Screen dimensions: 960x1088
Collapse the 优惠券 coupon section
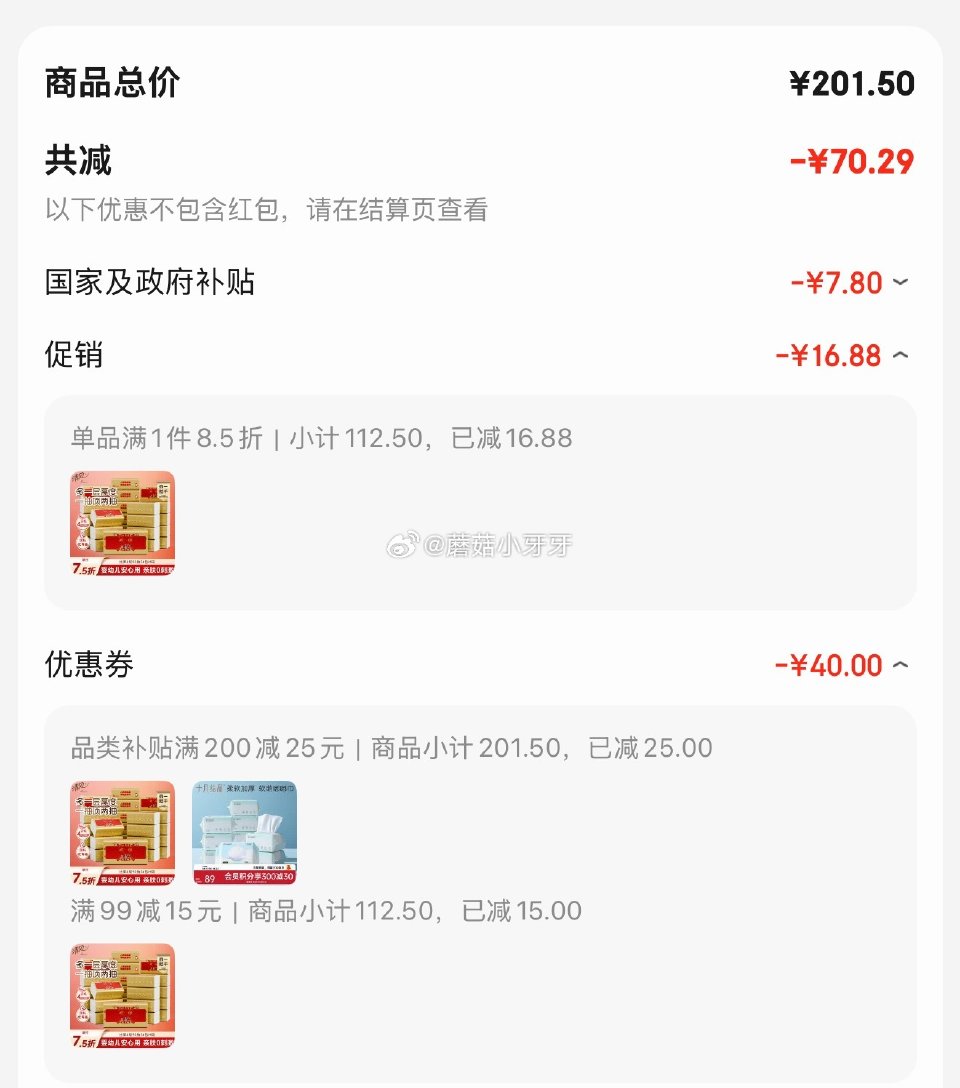point(899,664)
